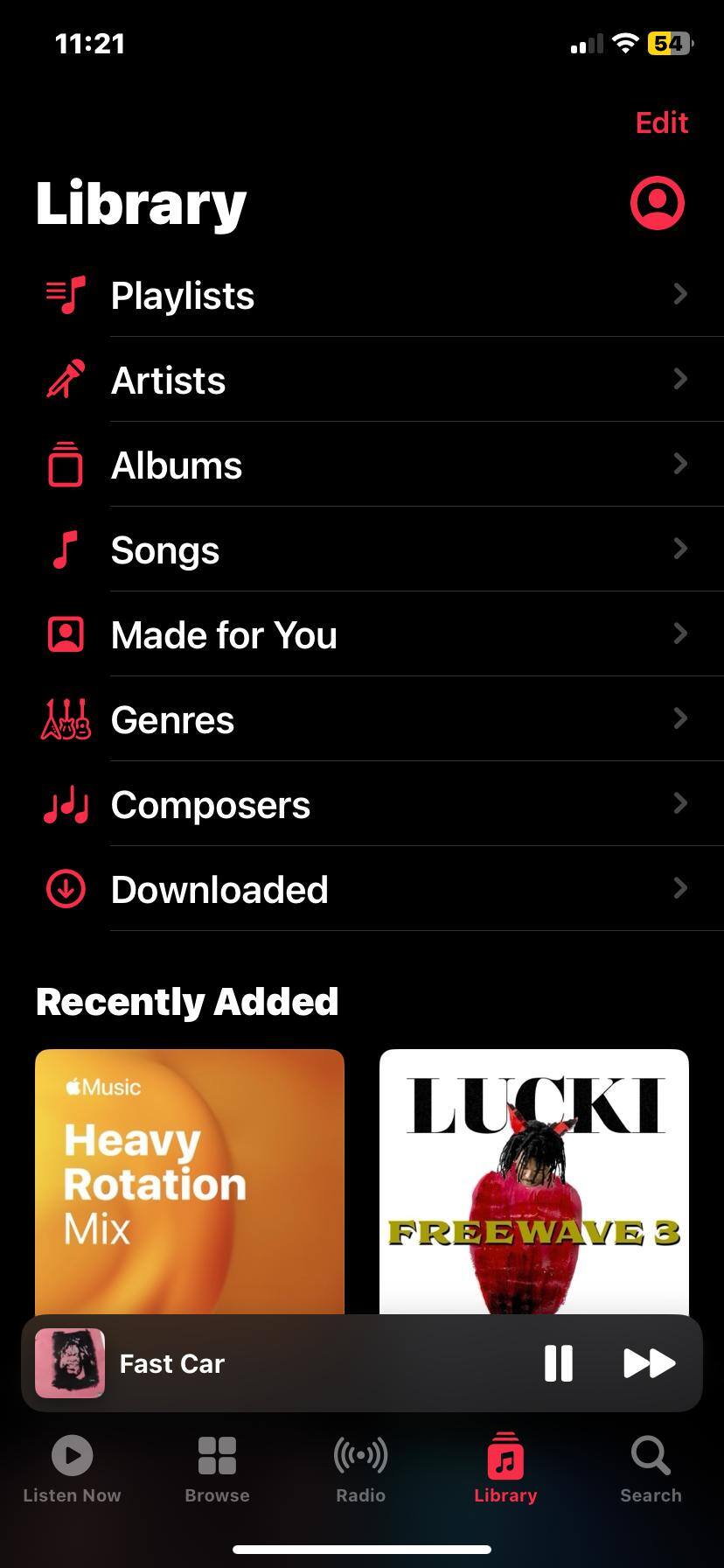Screen dimensions: 724x1568
Task: Open the account profile icon
Action: click(657, 204)
